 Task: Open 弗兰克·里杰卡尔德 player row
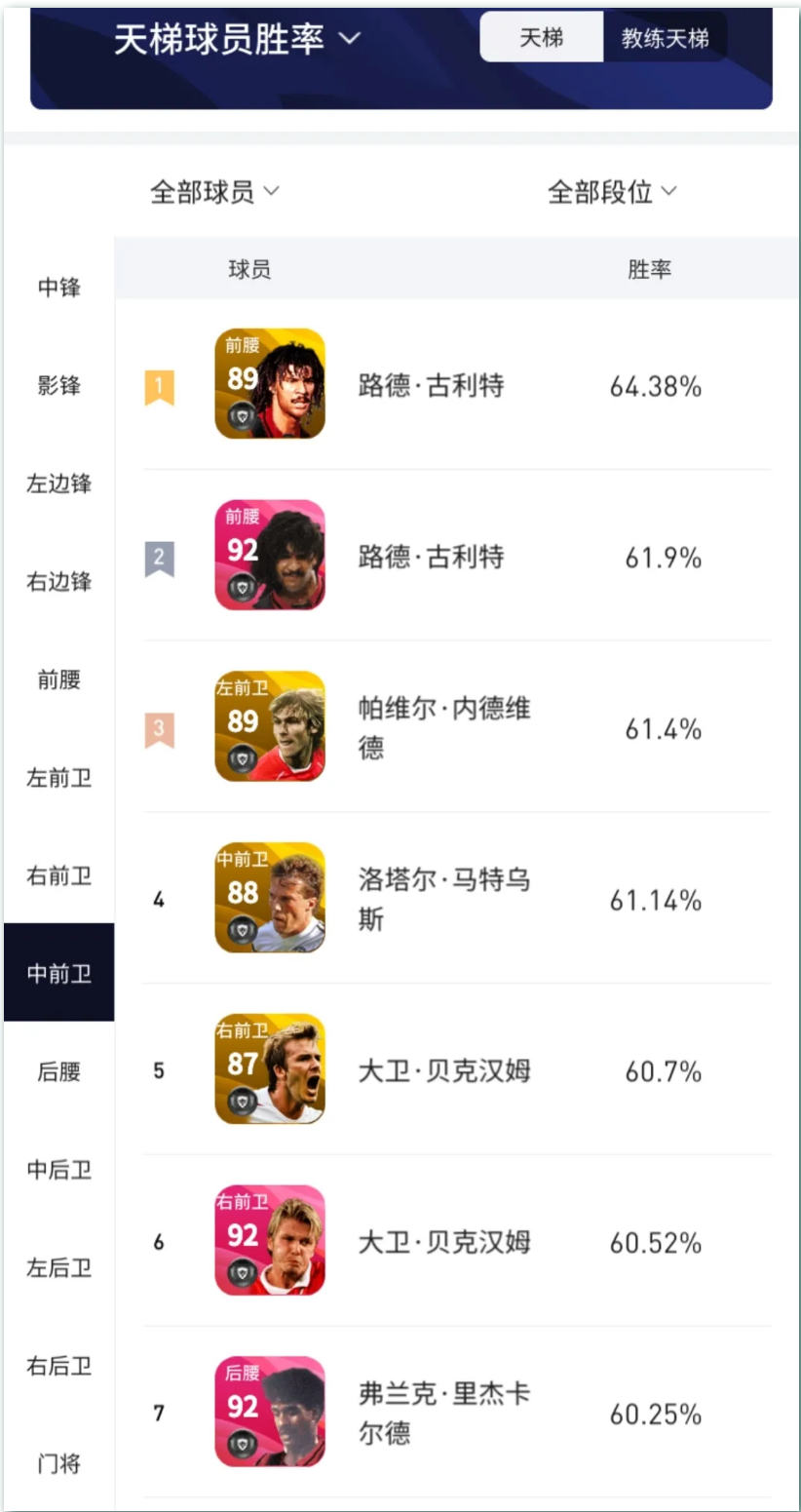[457, 1412]
